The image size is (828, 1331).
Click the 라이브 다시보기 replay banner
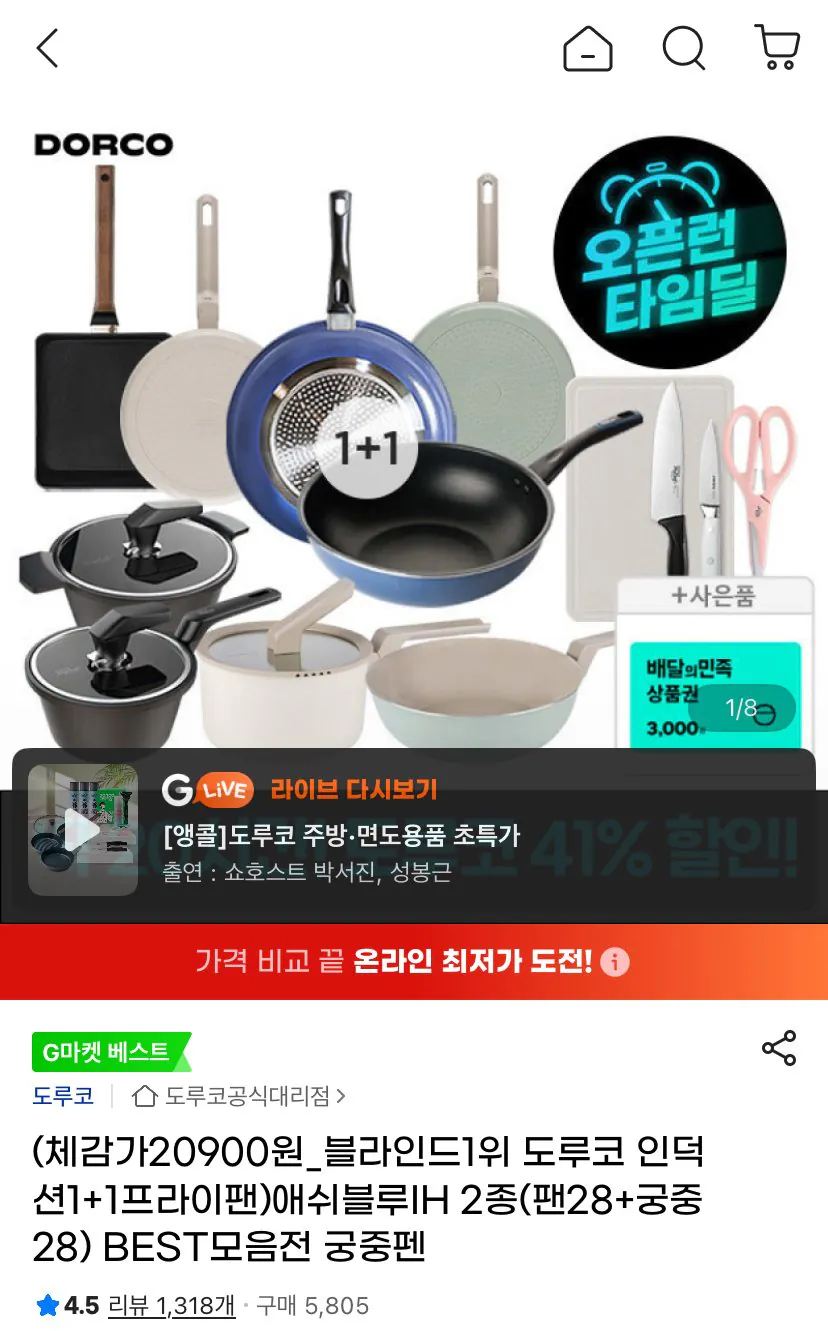pyautogui.click(x=355, y=788)
